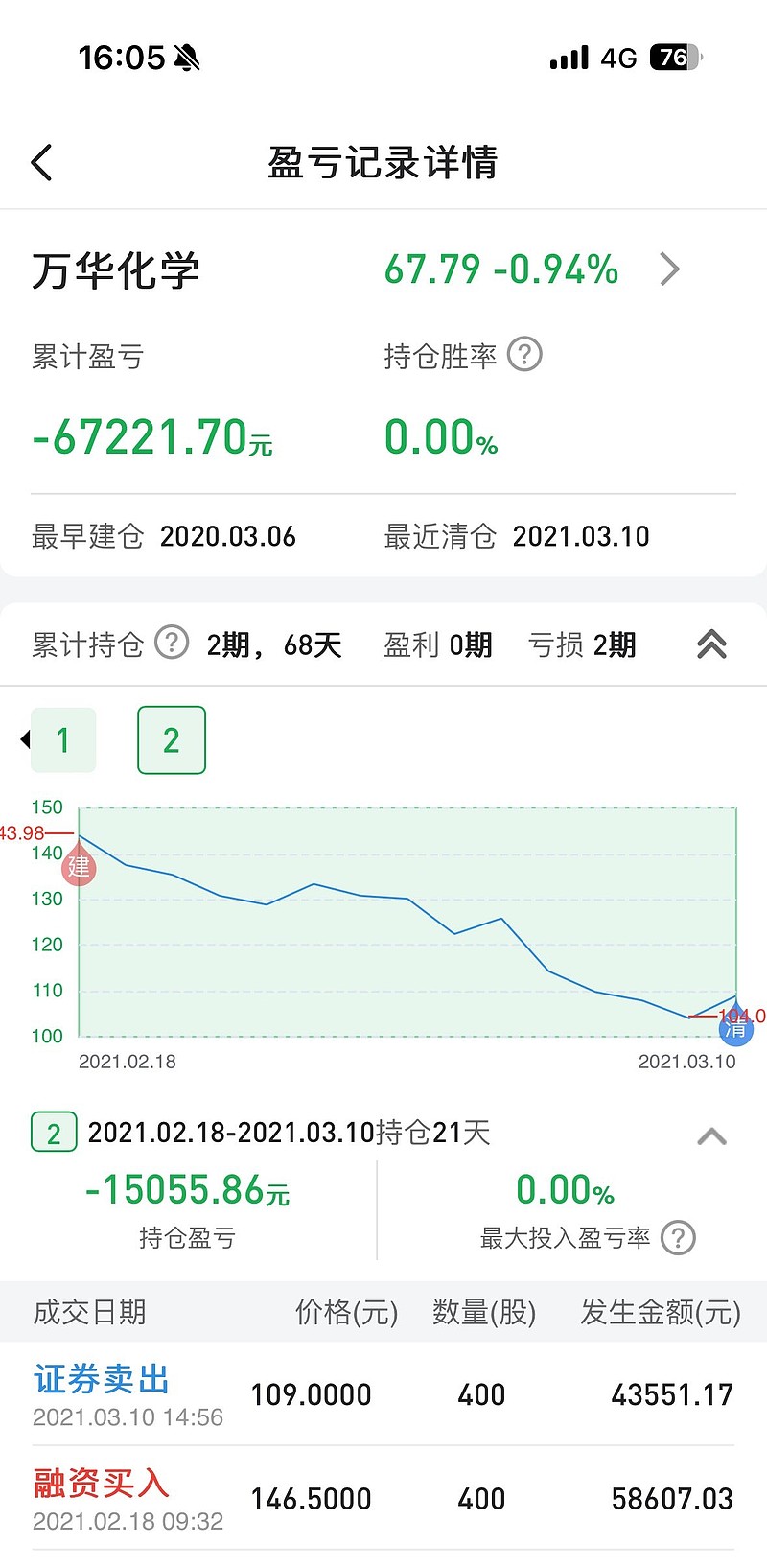Tap the 建 marker on the chart
Screen dimensions: 767x1568
click(79, 868)
